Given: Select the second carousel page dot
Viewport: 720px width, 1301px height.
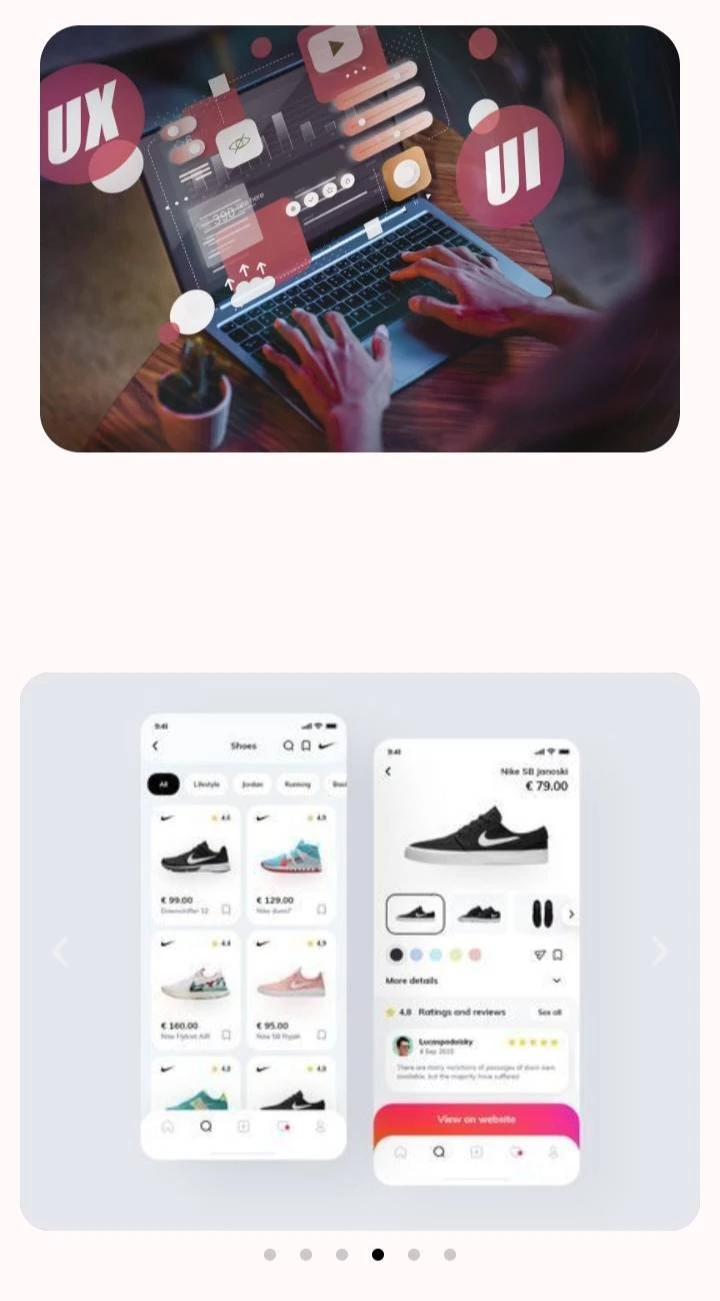Looking at the screenshot, I should coord(306,1254).
